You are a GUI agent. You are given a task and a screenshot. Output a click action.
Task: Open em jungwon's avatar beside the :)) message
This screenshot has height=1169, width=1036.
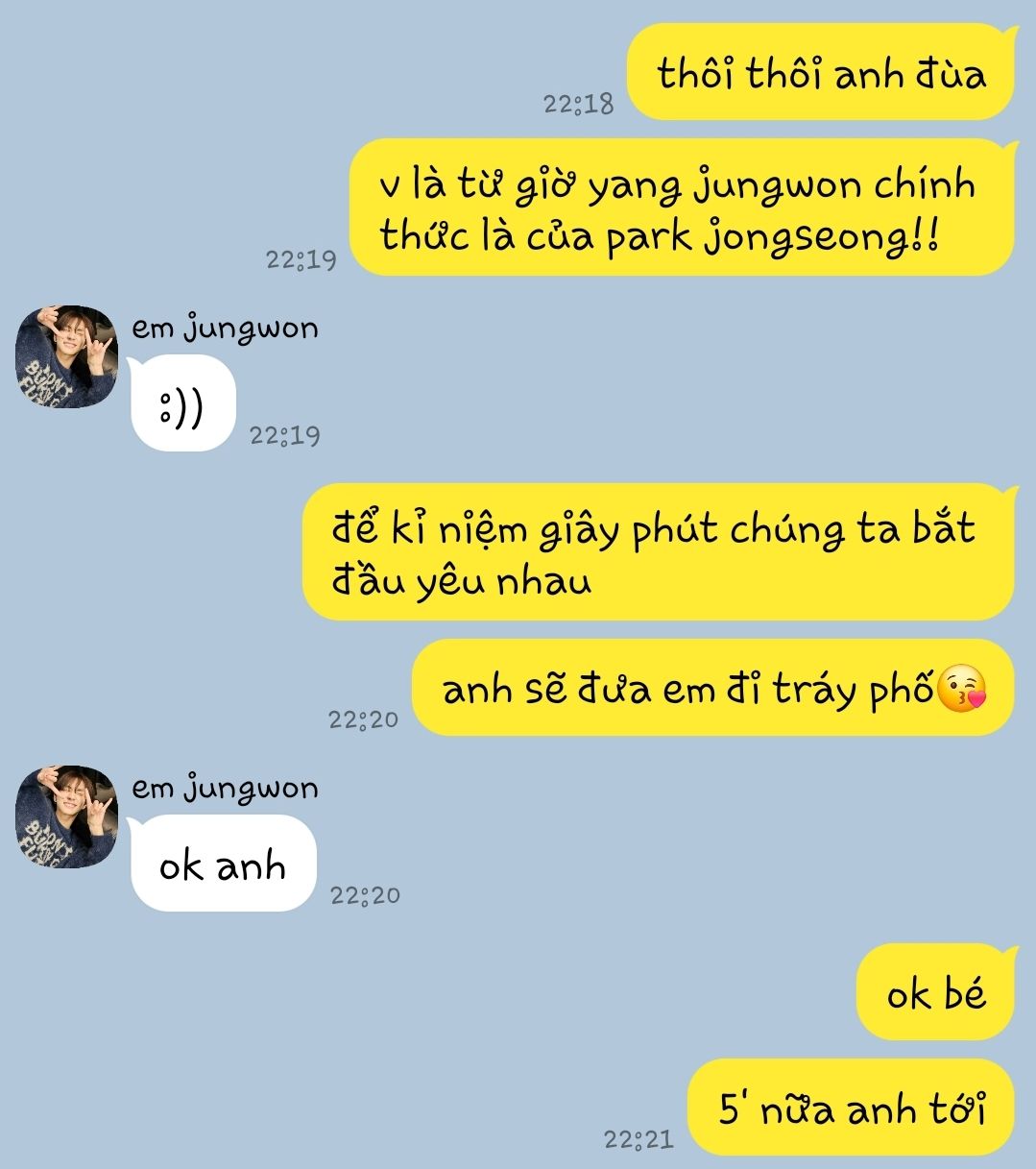tap(66, 356)
